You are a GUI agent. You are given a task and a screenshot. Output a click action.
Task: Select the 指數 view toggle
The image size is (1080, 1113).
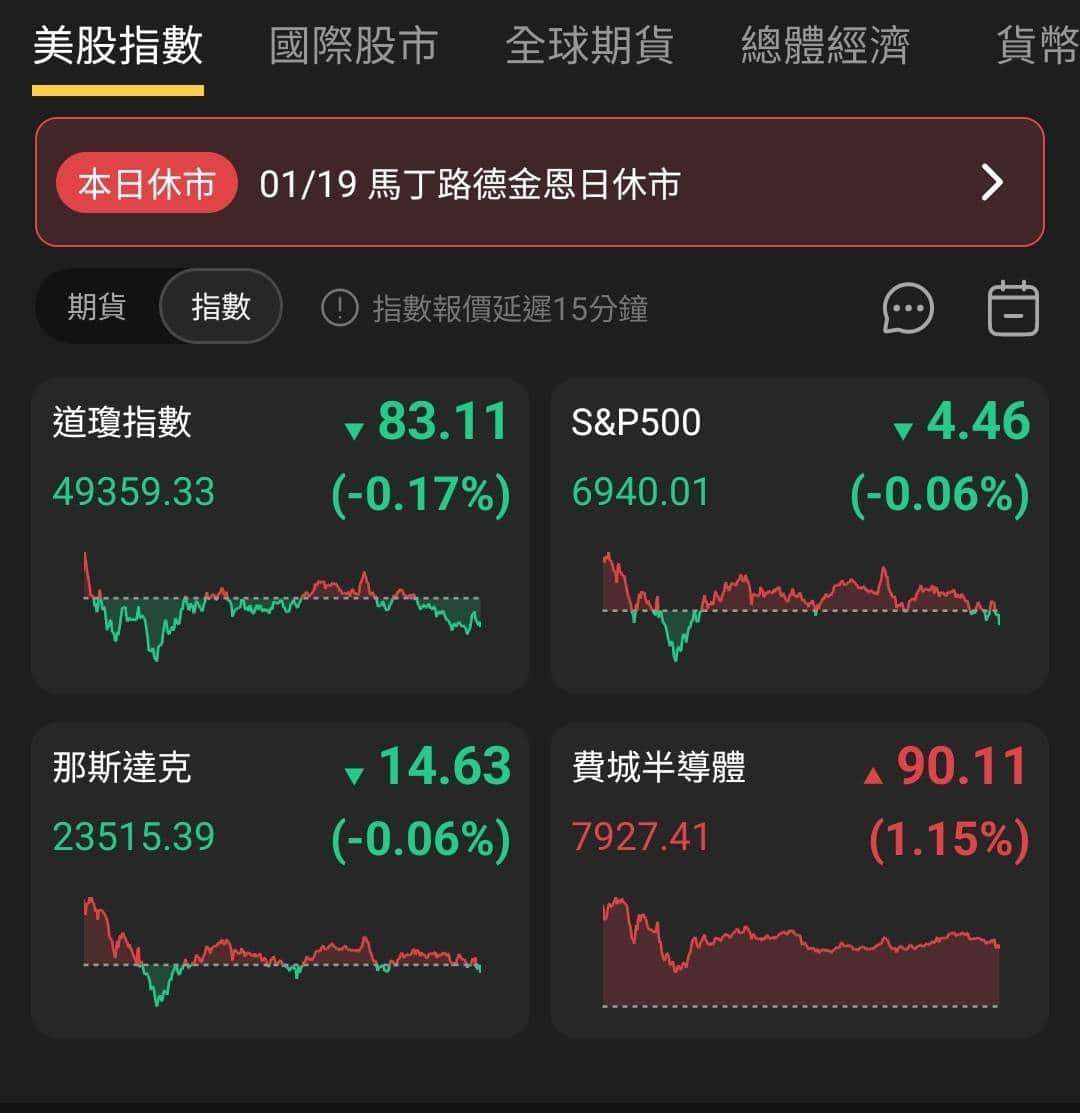[219, 307]
